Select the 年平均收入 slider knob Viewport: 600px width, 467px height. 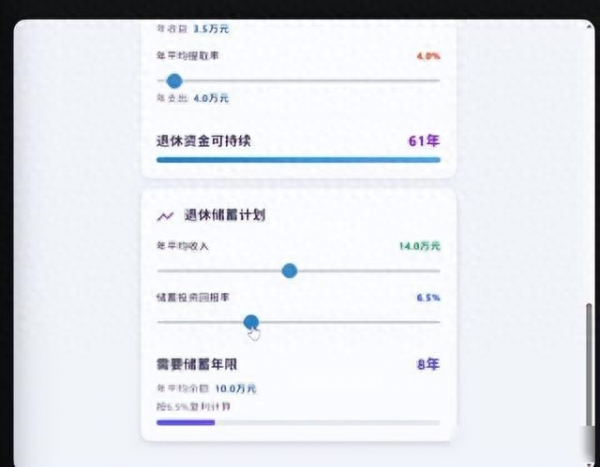290,270
